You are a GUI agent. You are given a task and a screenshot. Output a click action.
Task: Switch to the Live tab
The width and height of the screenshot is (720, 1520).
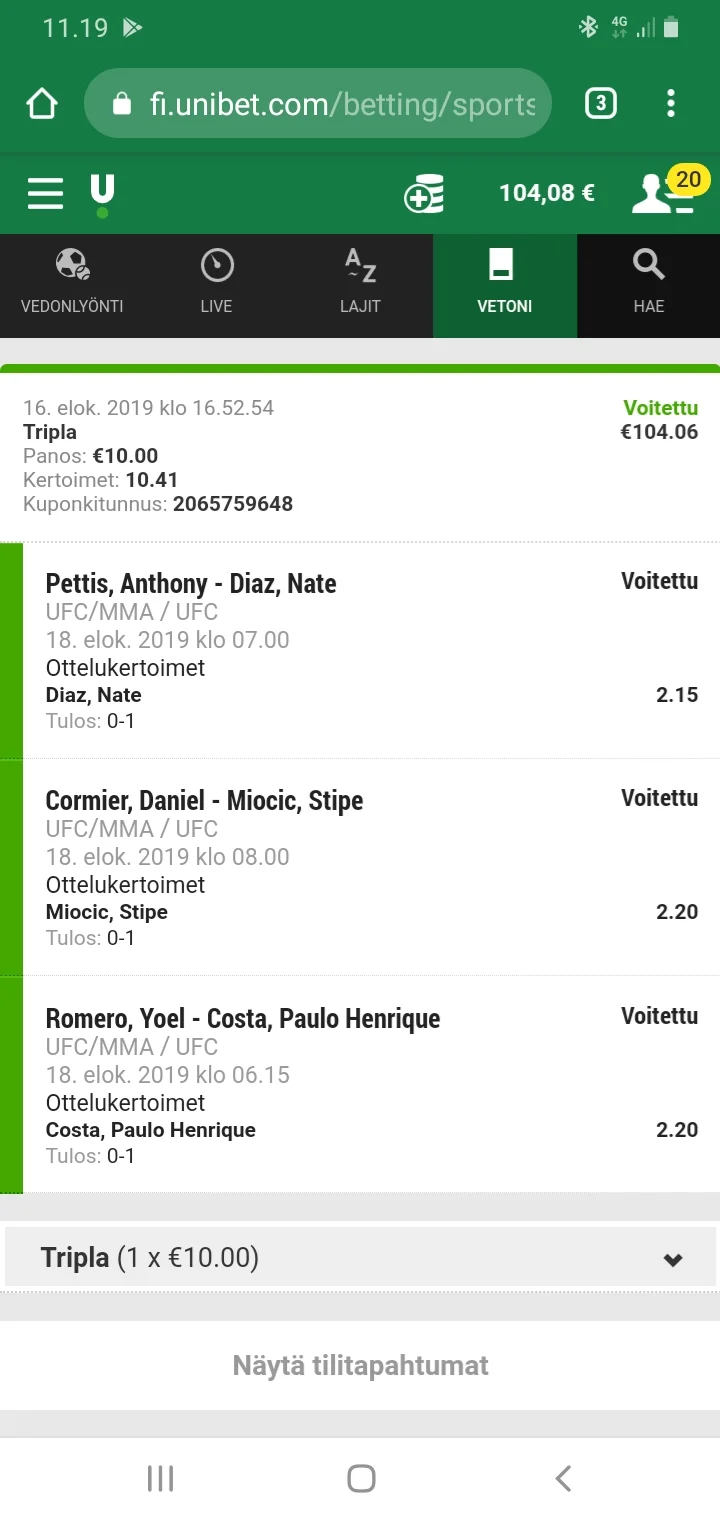point(216,285)
